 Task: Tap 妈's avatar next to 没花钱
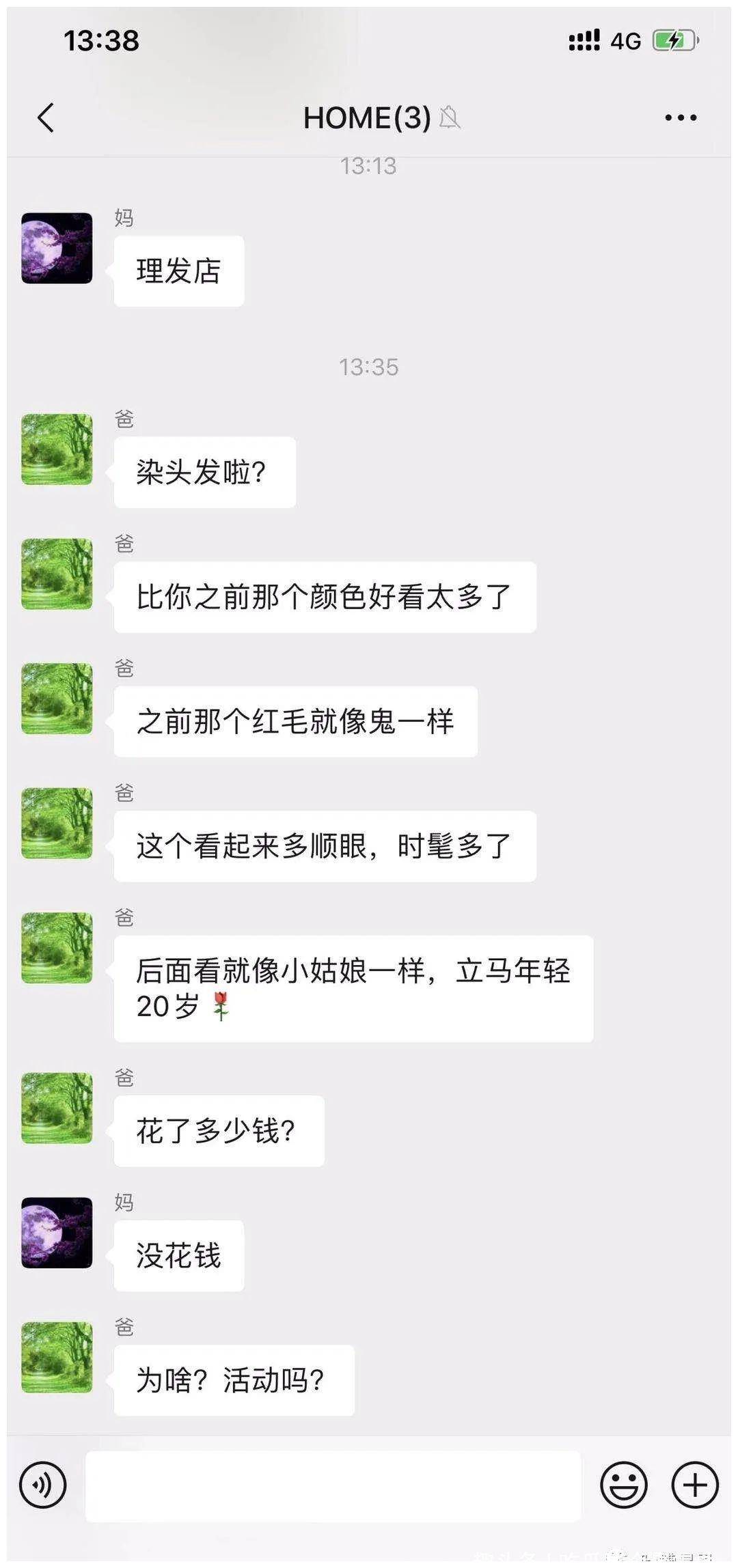pyautogui.click(x=57, y=1233)
